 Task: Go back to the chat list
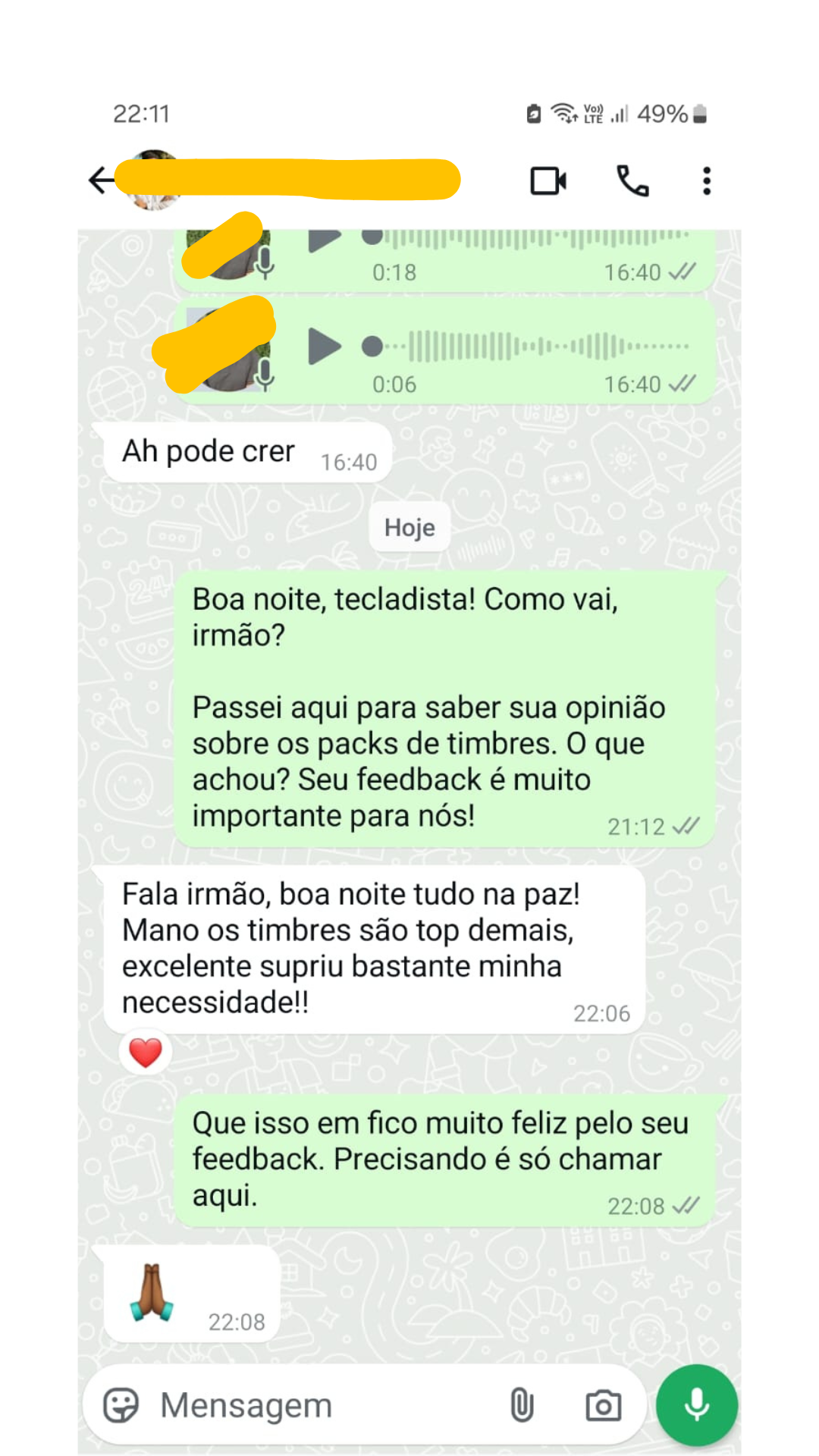click(x=101, y=180)
